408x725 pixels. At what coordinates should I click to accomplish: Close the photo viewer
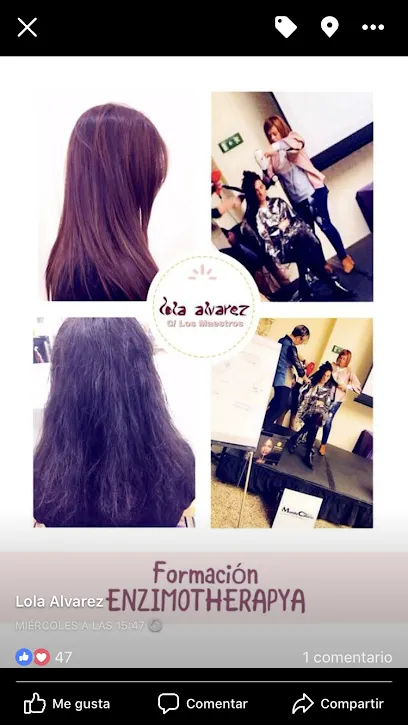(27, 27)
